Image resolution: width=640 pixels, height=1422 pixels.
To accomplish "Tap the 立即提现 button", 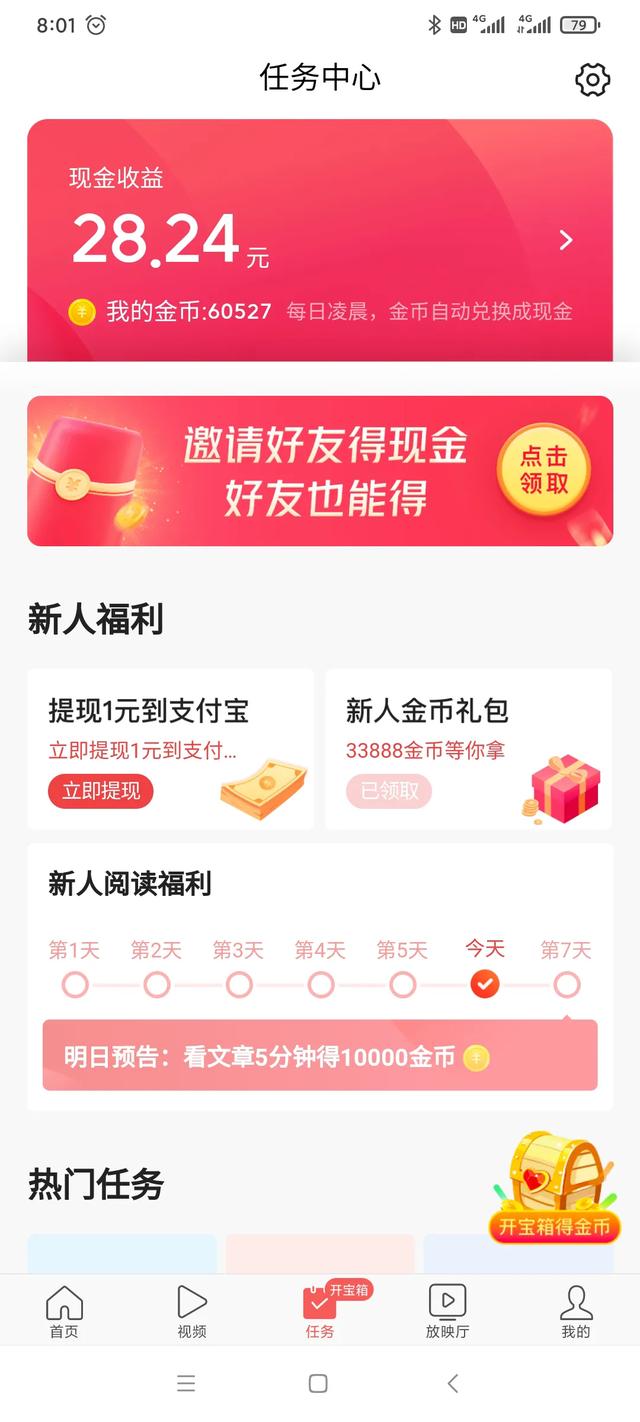I will click(100, 792).
